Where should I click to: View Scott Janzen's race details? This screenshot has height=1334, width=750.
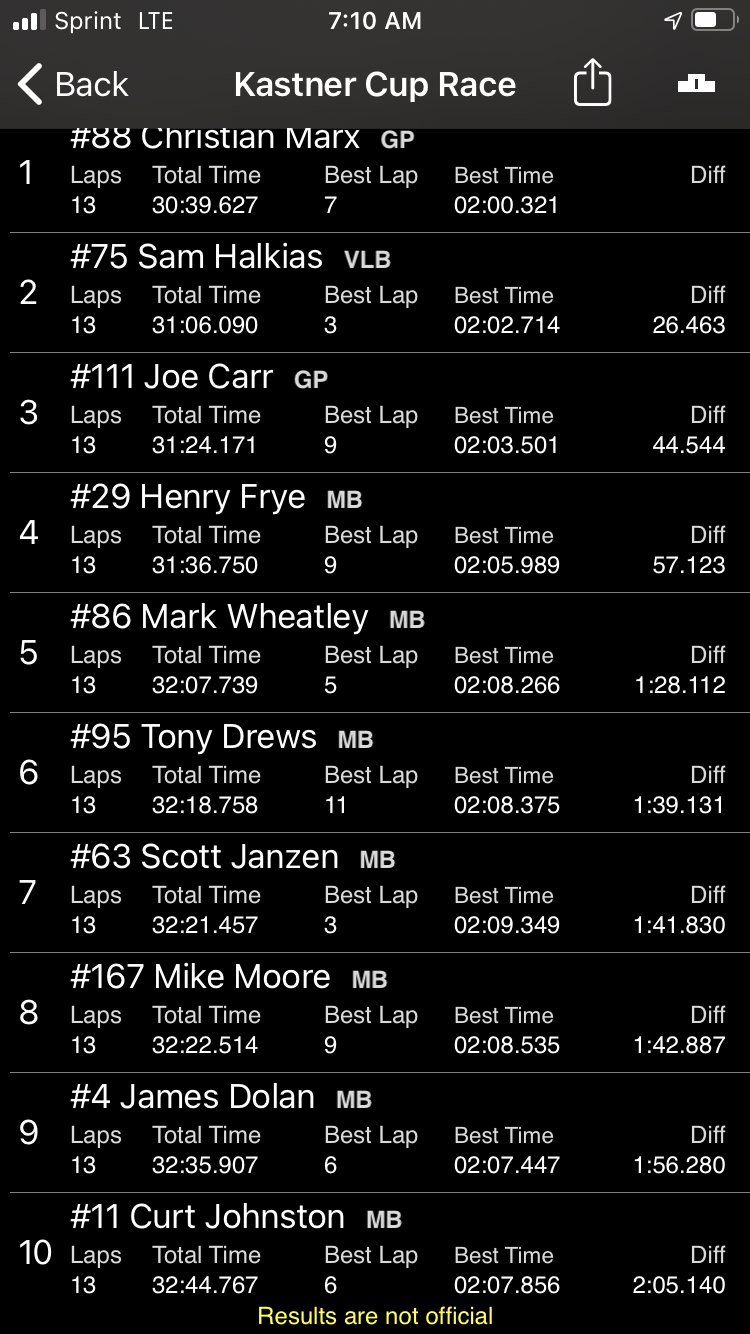[x=375, y=892]
